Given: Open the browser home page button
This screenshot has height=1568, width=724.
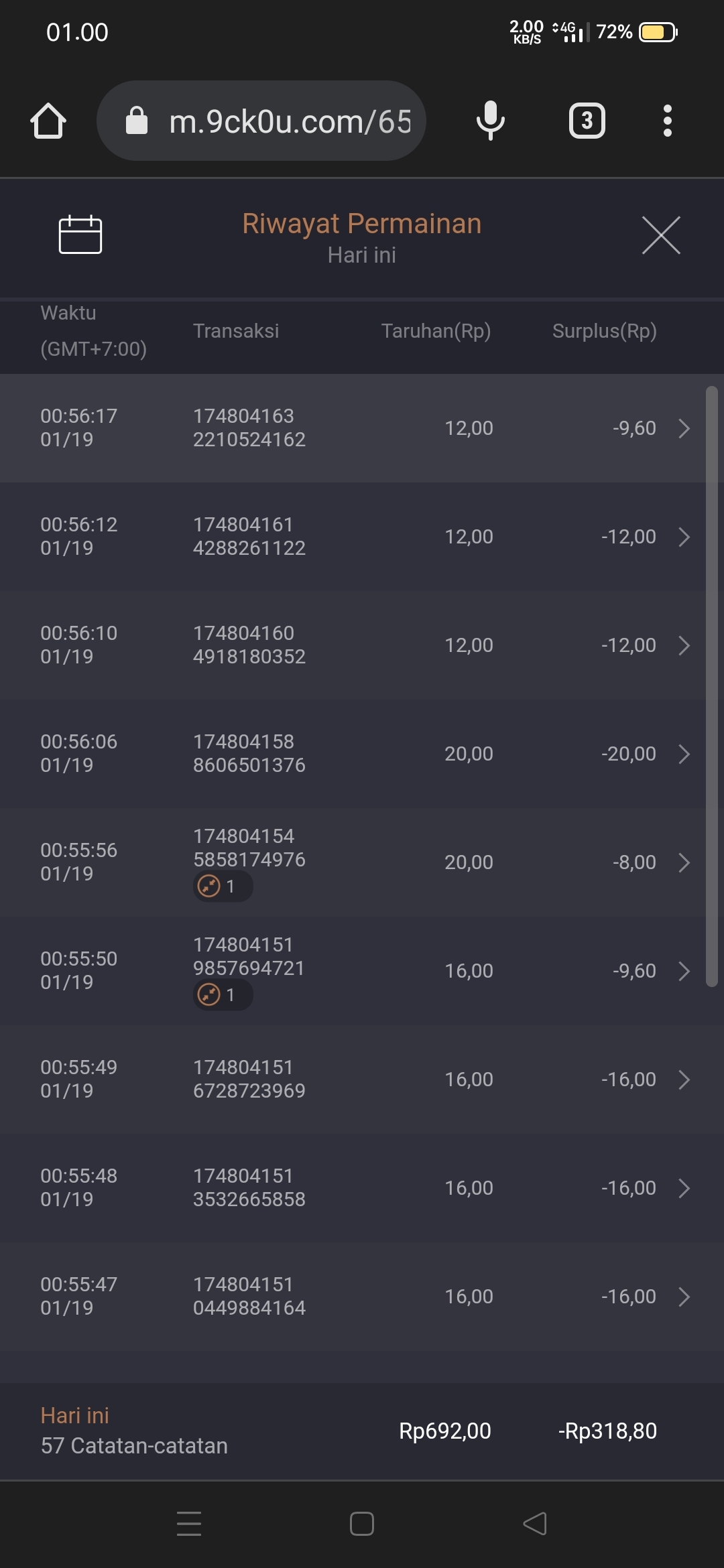Looking at the screenshot, I should pos(48,121).
